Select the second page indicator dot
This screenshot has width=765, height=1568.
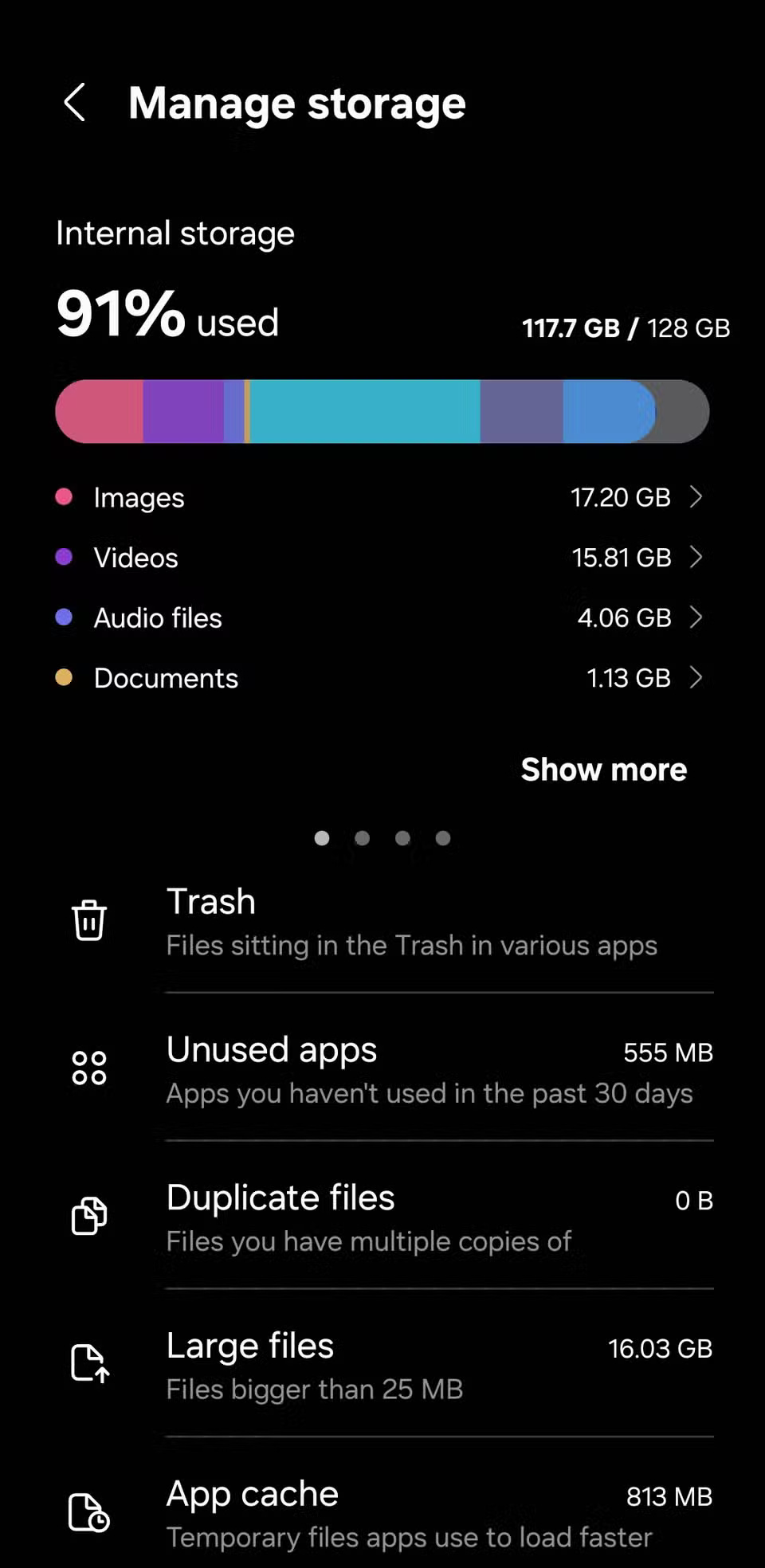pos(362,837)
